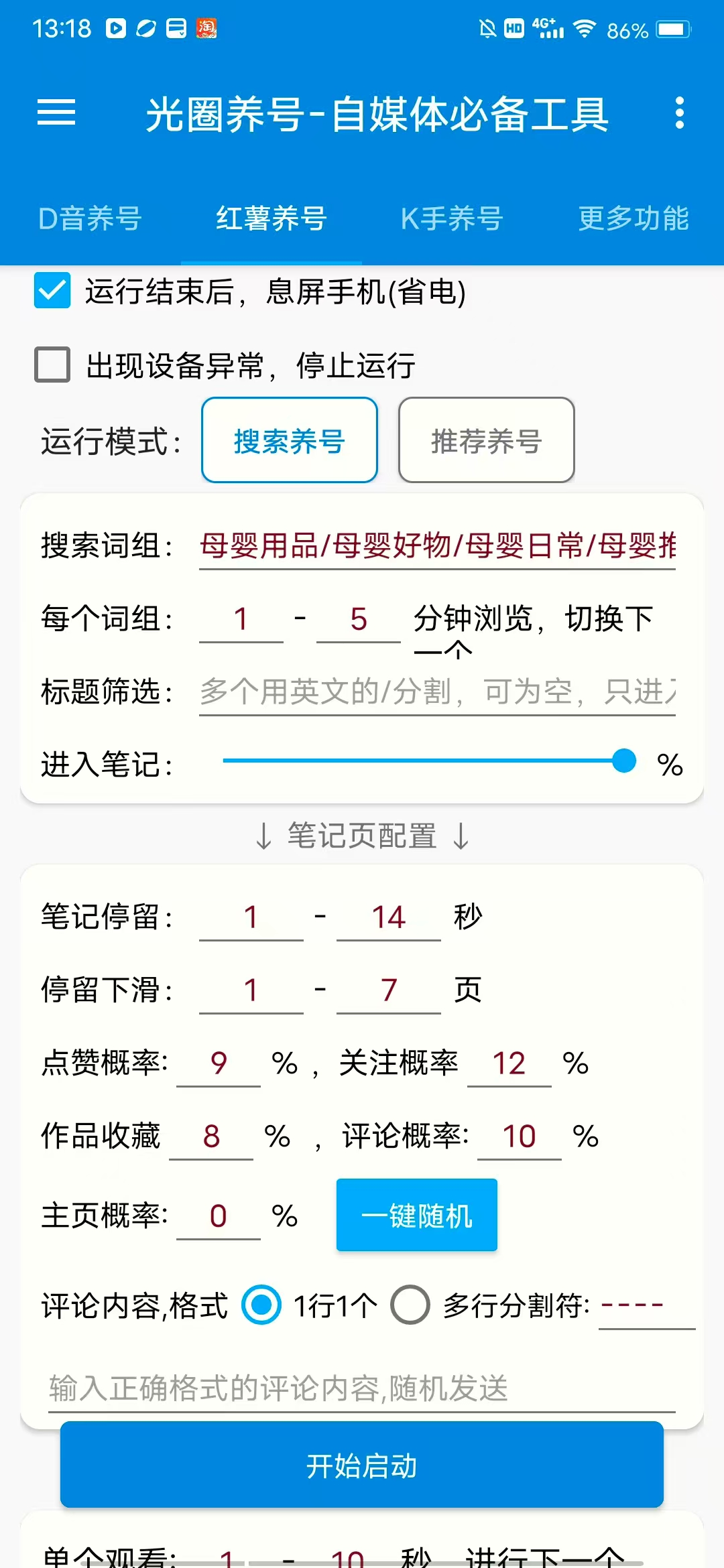The image size is (724, 1568).
Task: Switch to the K手养号 tab
Action: (x=452, y=218)
